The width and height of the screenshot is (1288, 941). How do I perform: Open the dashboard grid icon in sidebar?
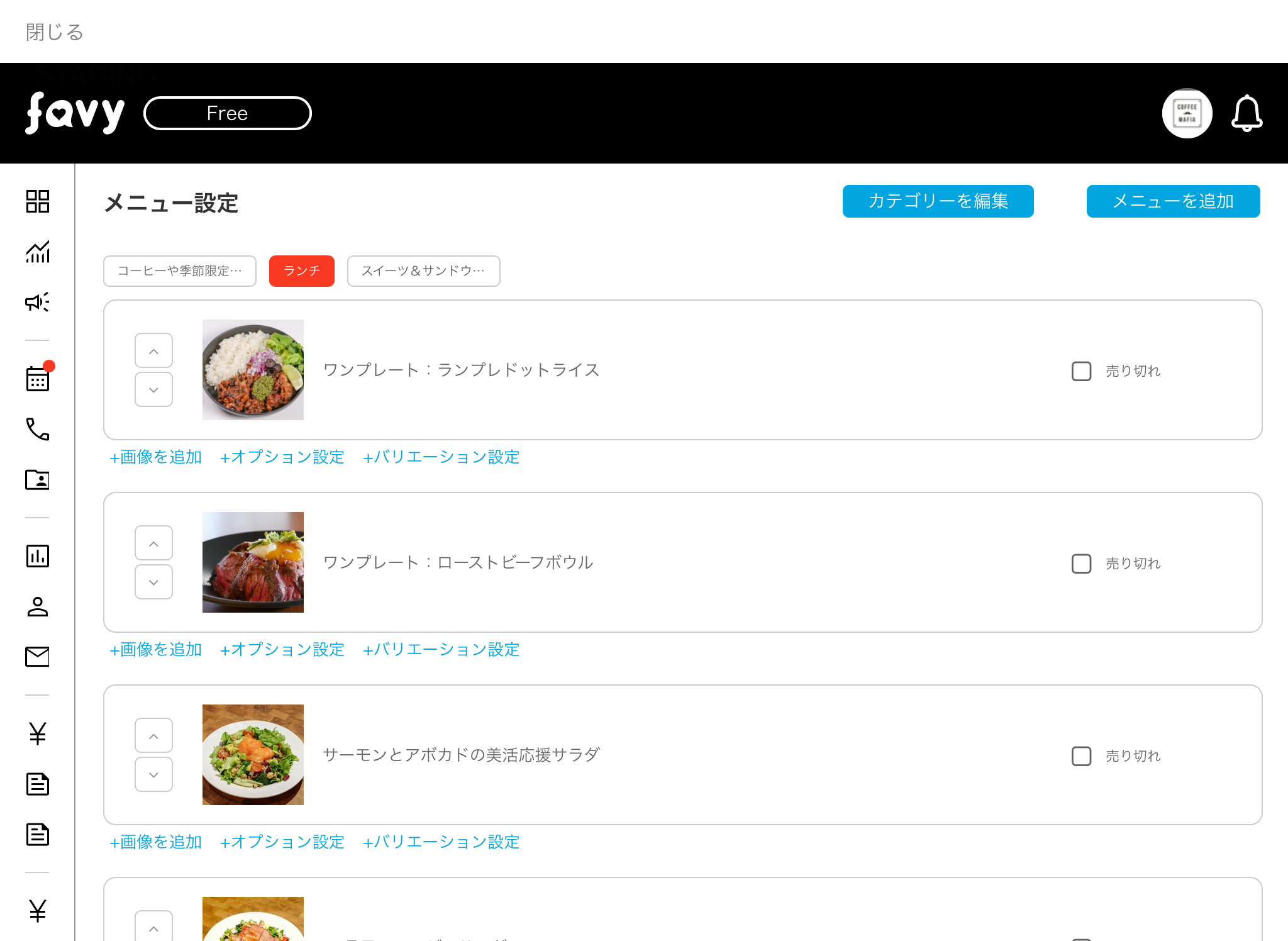click(38, 201)
